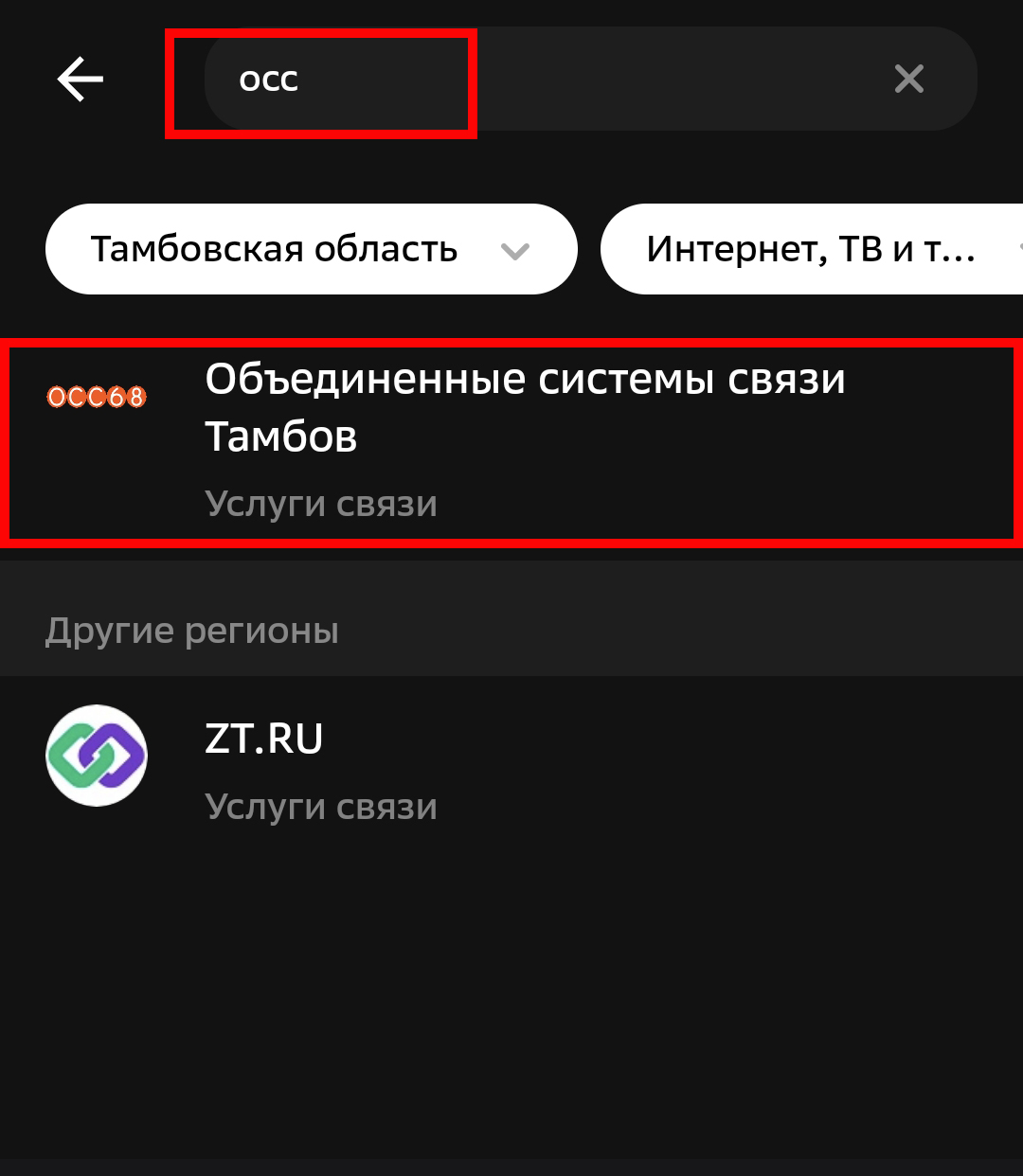Clear the search text with X
The width and height of the screenshot is (1023, 1176).
pyautogui.click(x=908, y=79)
